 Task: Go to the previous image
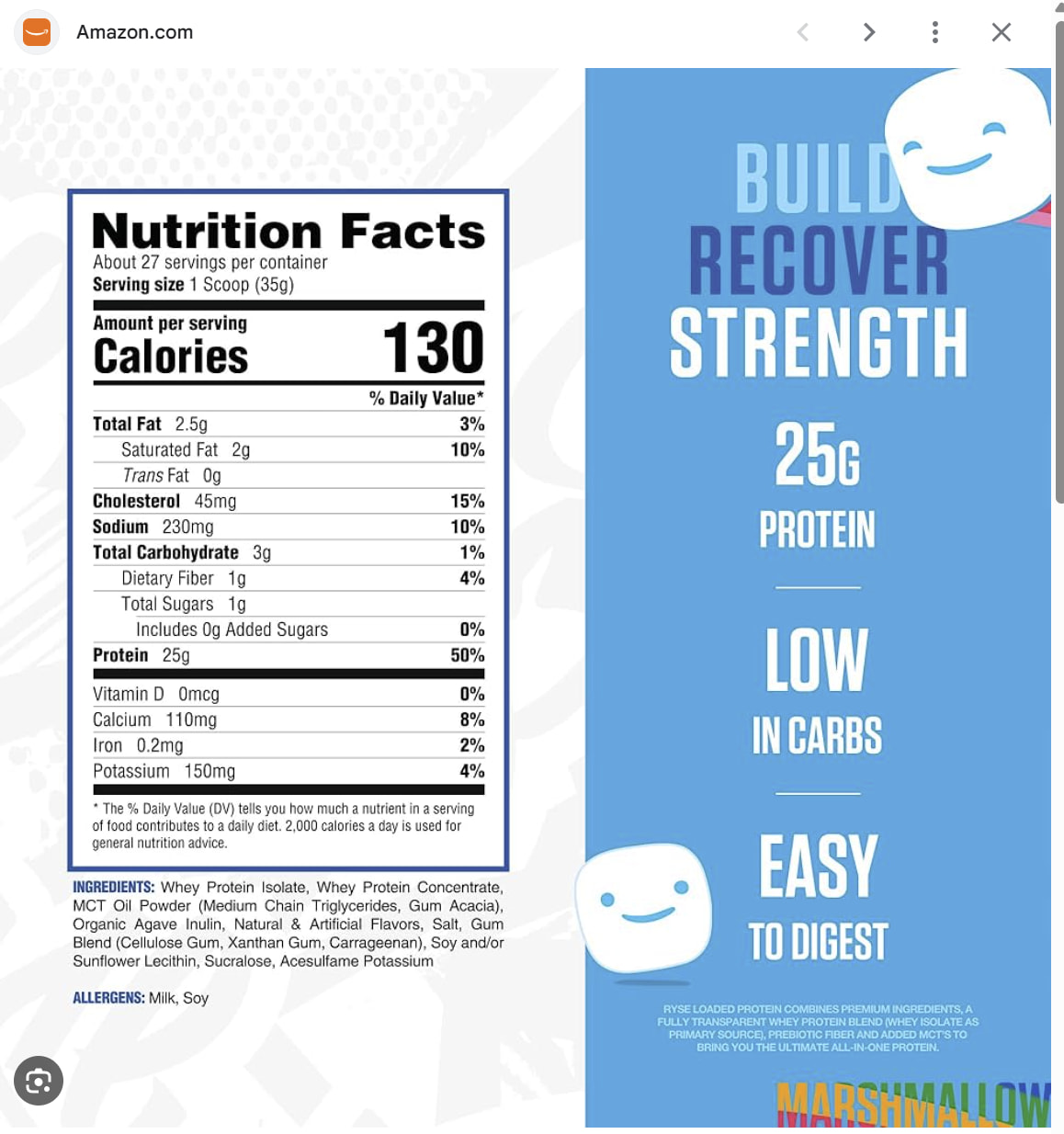pyautogui.click(x=803, y=33)
